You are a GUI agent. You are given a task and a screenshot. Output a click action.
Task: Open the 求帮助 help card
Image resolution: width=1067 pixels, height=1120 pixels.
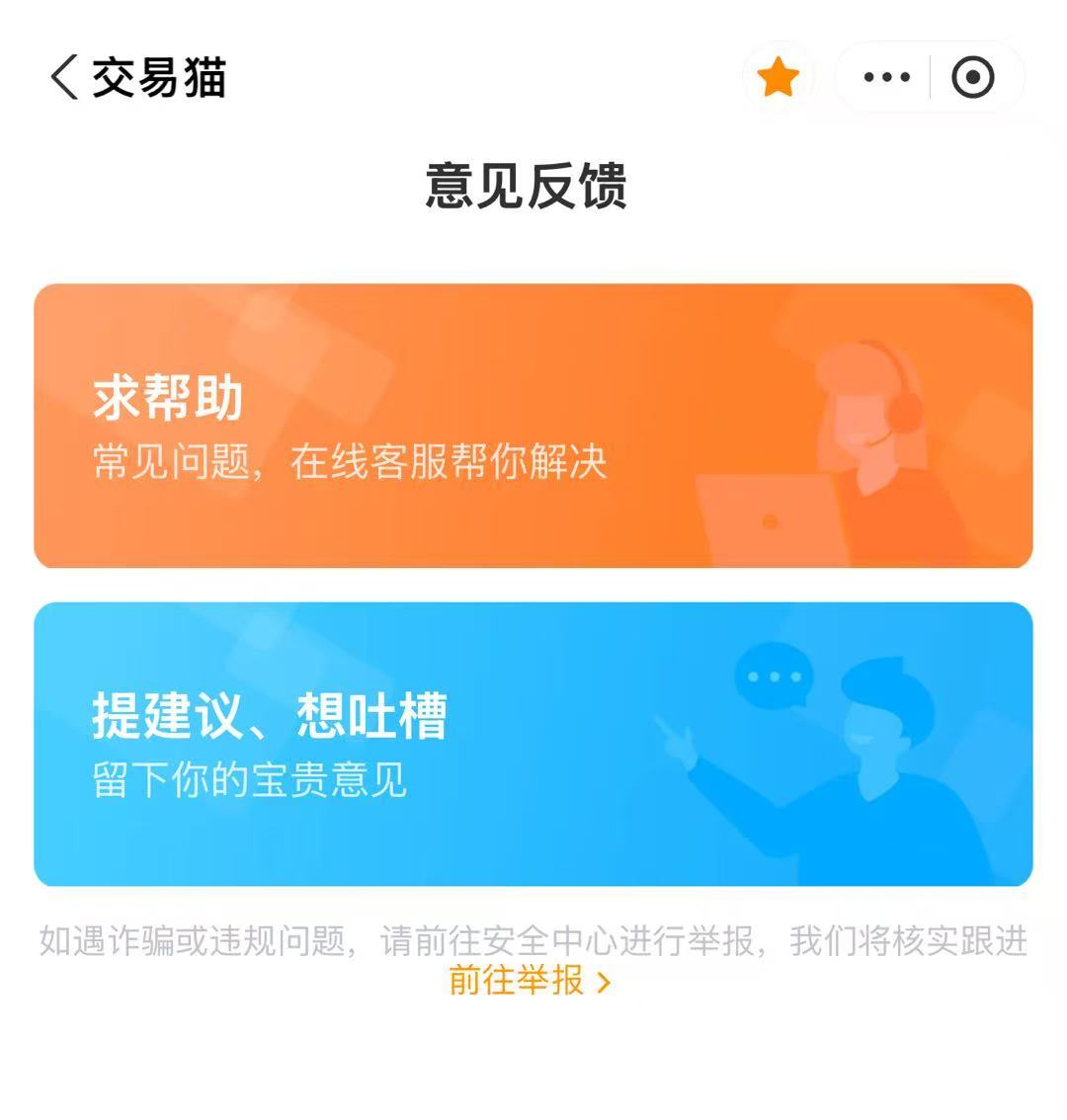[x=533, y=426]
